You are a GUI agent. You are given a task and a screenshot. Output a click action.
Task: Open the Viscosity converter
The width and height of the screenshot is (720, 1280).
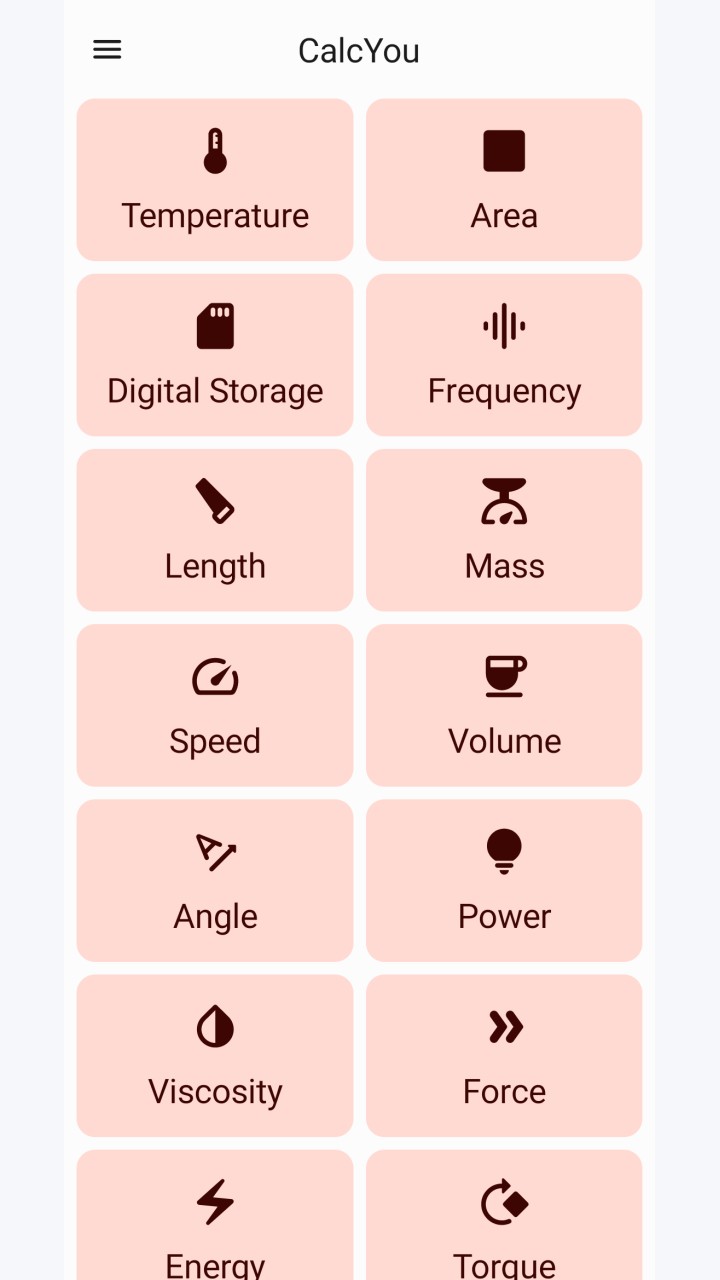[x=215, y=1055]
